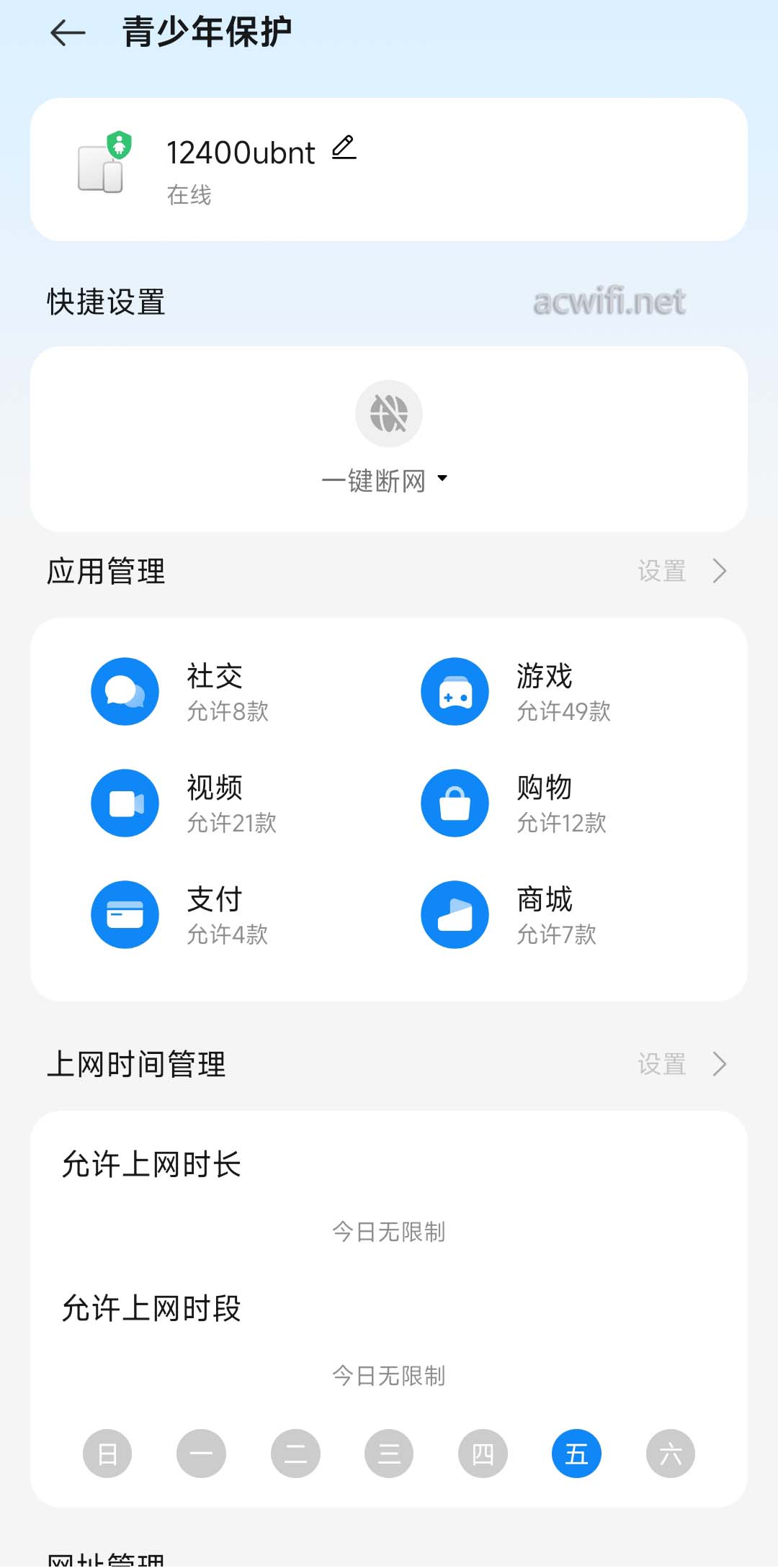Go back from 青少年保护 page
The image size is (778, 1568).
68,32
